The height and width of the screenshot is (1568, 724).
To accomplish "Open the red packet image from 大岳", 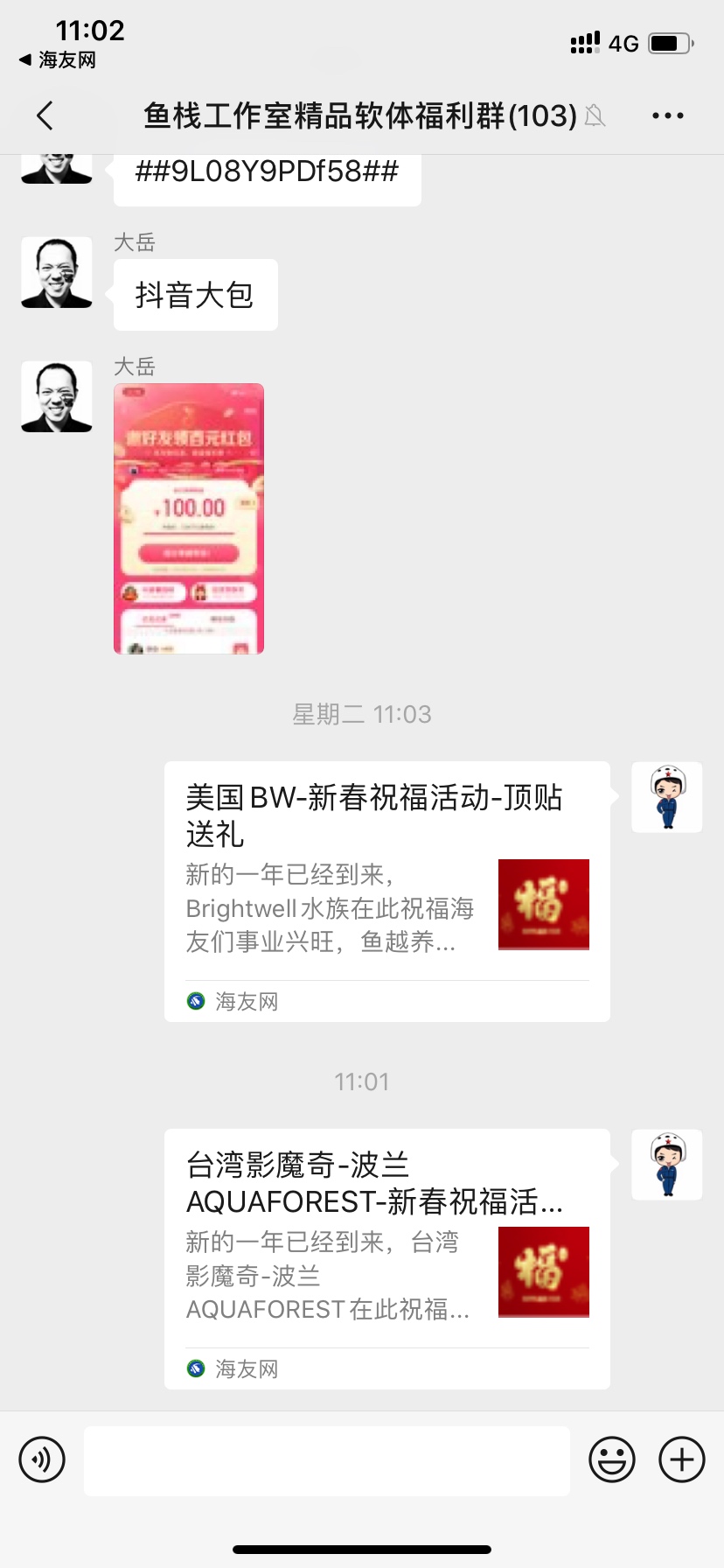I will click(x=189, y=518).
